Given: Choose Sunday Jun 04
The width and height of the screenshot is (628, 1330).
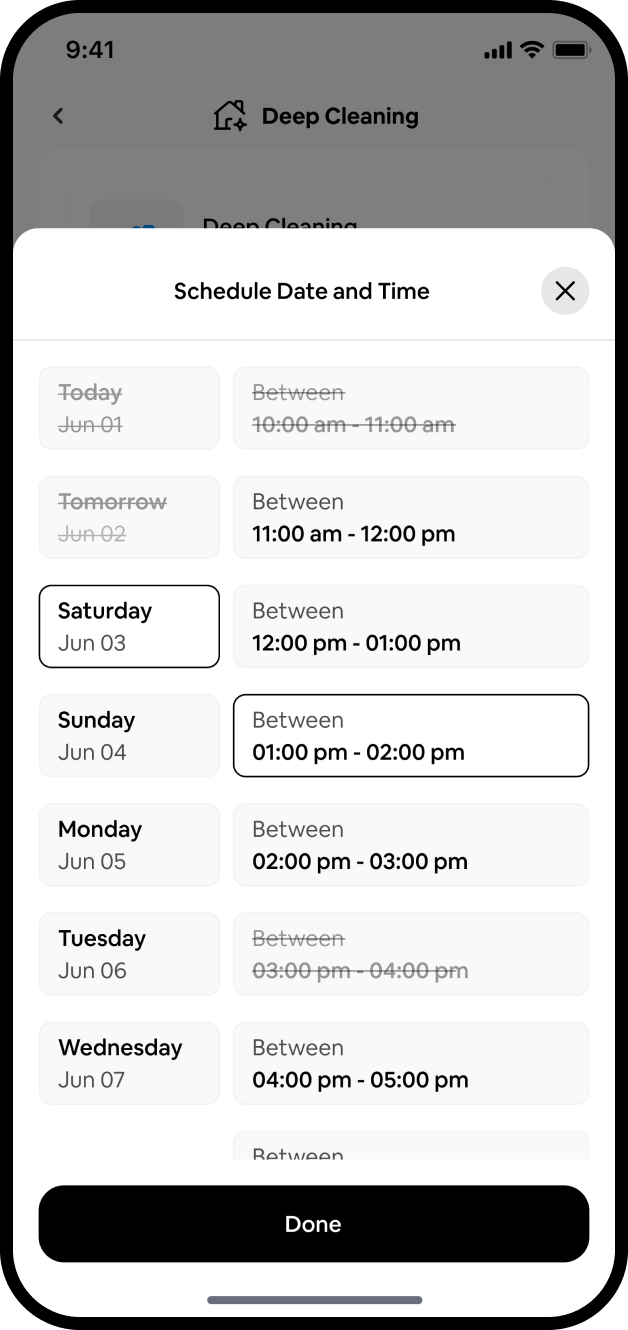Looking at the screenshot, I should click(x=129, y=735).
